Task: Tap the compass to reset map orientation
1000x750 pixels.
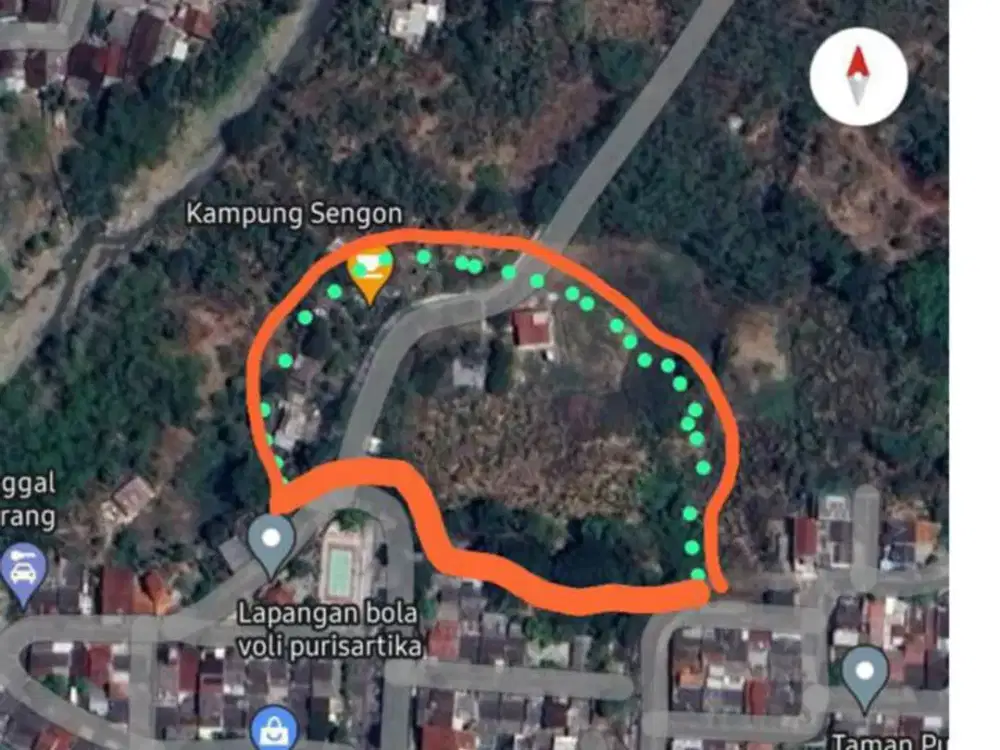Action: [x=858, y=76]
